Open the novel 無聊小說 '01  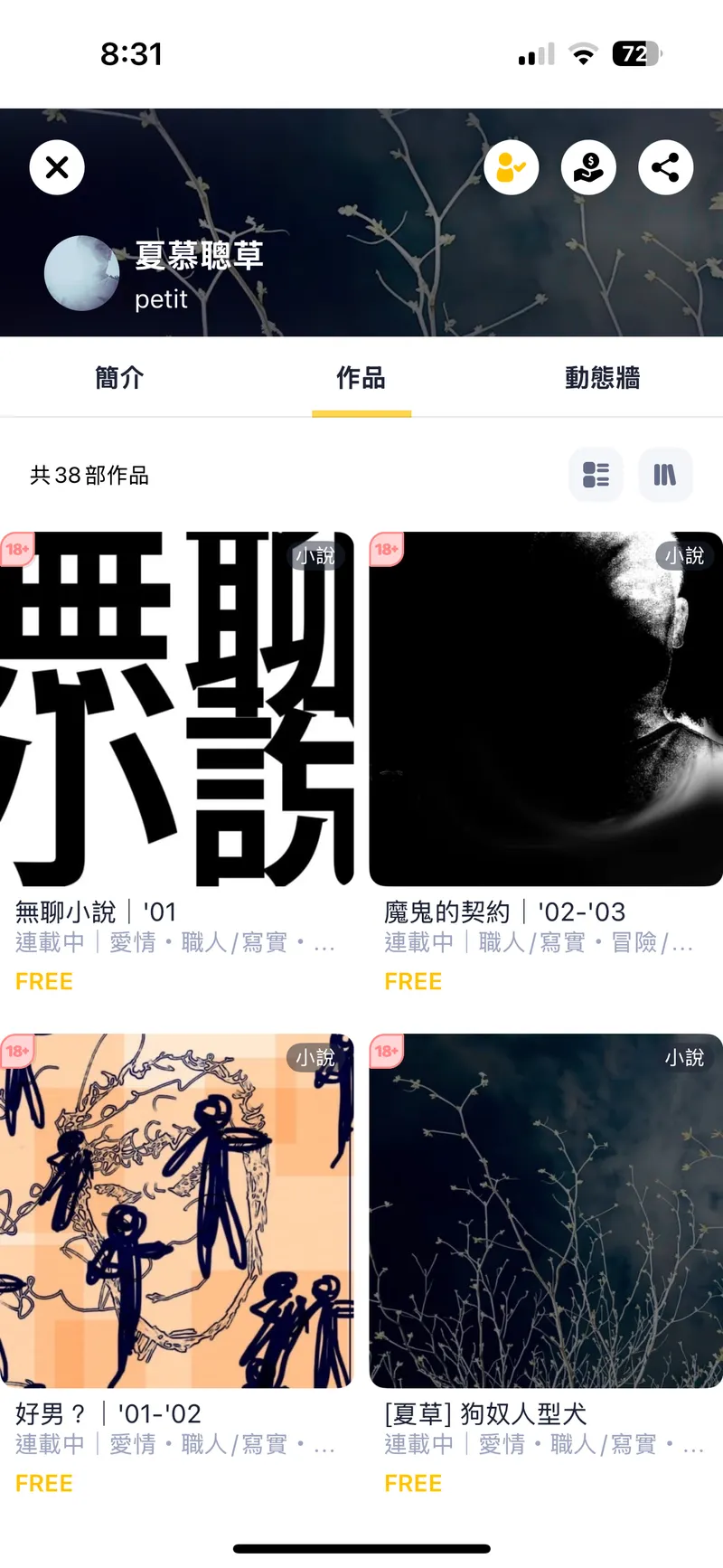point(177,710)
